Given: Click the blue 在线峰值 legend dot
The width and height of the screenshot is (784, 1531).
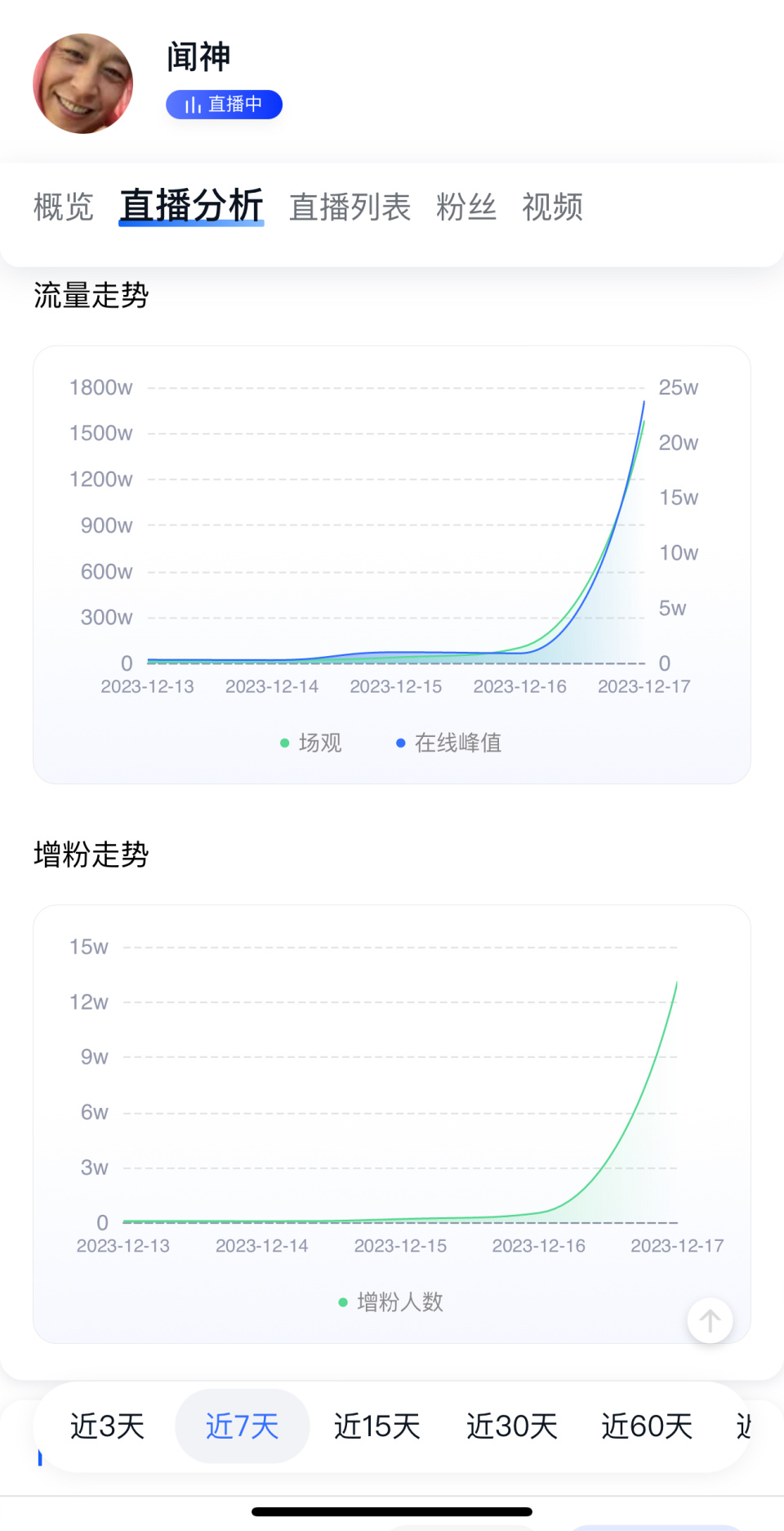Looking at the screenshot, I should point(399,743).
